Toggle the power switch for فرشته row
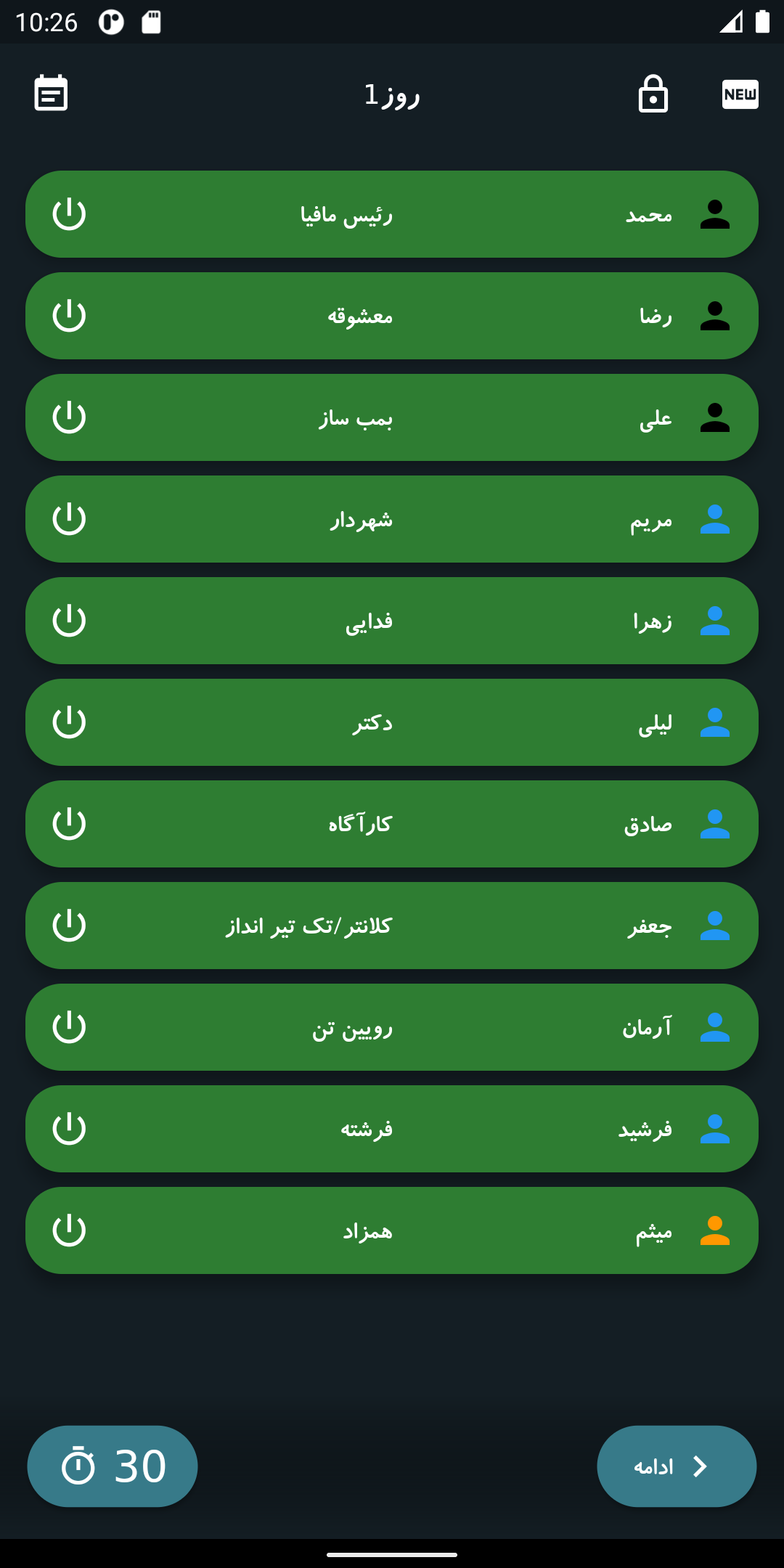The image size is (784, 1568). [x=70, y=1129]
